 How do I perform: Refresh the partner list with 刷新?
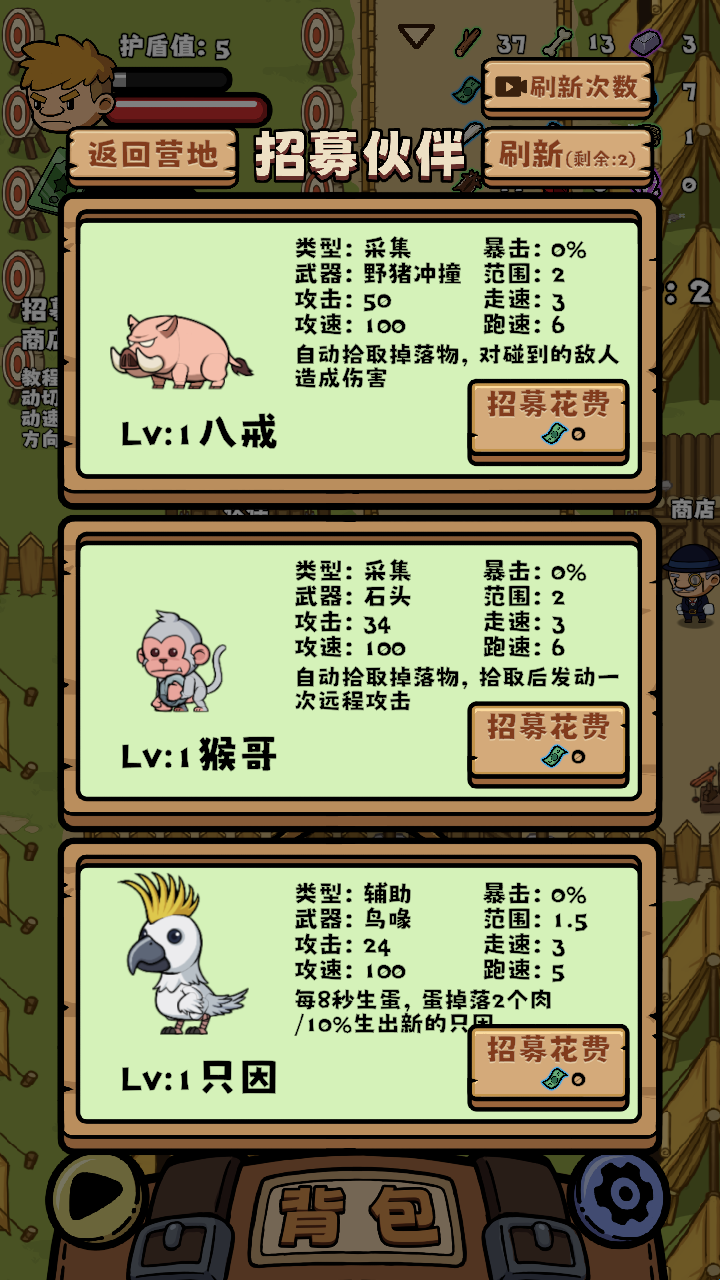tap(567, 155)
